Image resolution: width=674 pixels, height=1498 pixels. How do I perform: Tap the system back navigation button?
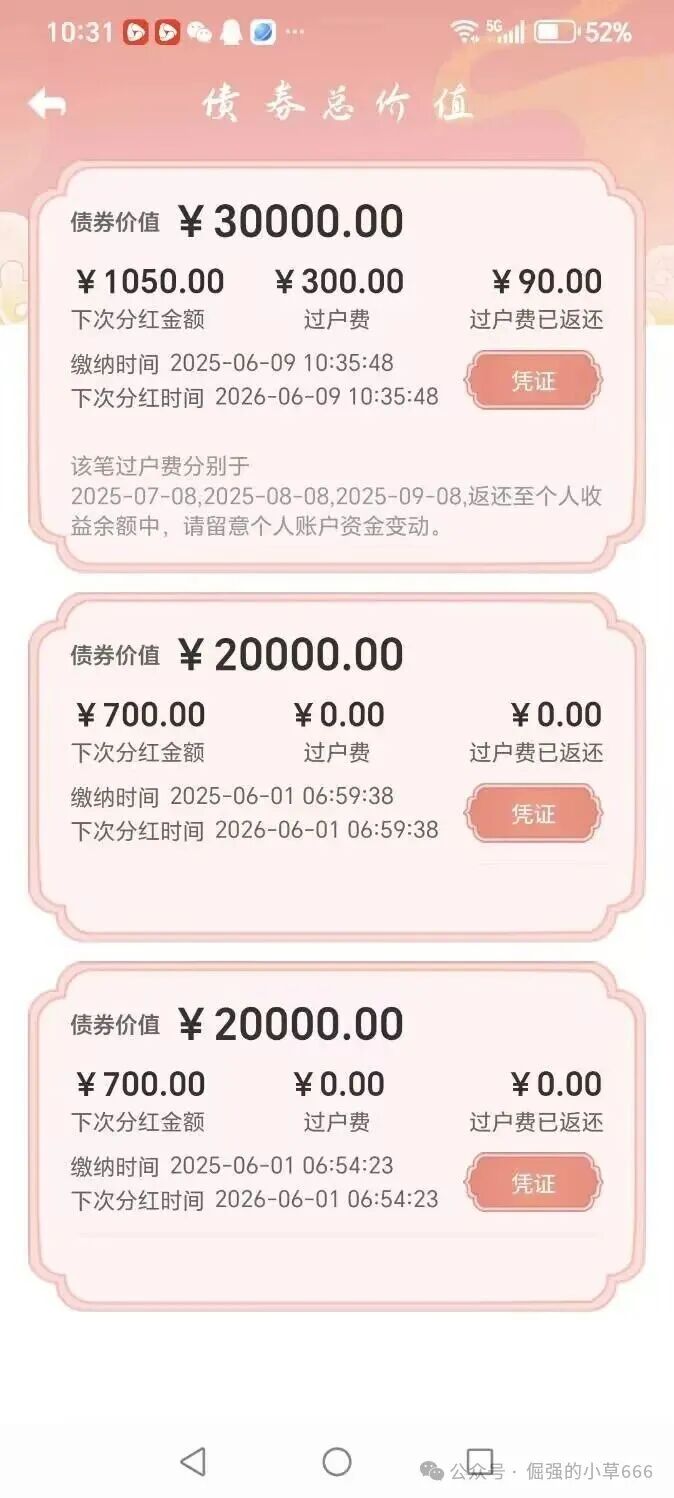pos(193,1462)
